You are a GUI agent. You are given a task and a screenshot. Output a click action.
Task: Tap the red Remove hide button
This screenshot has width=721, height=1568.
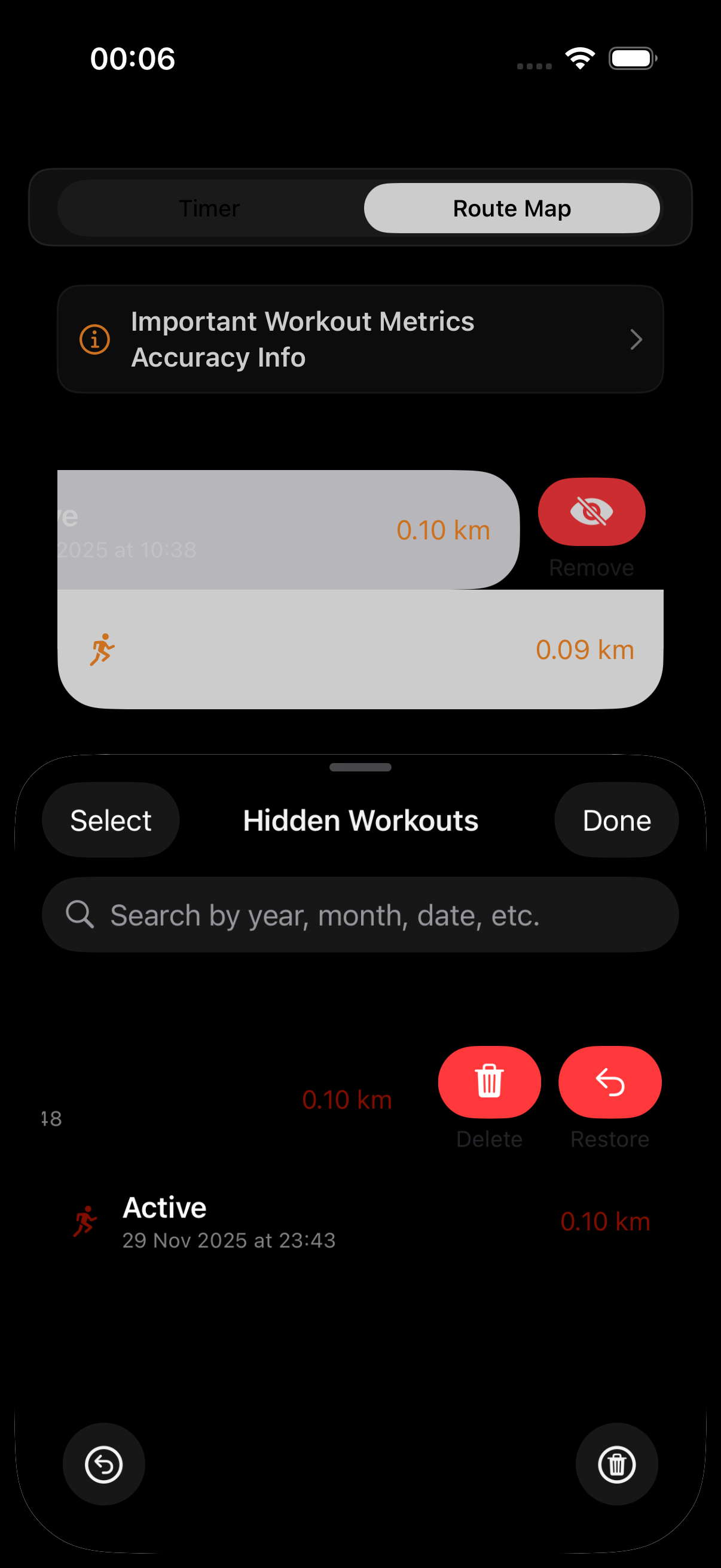tap(591, 512)
